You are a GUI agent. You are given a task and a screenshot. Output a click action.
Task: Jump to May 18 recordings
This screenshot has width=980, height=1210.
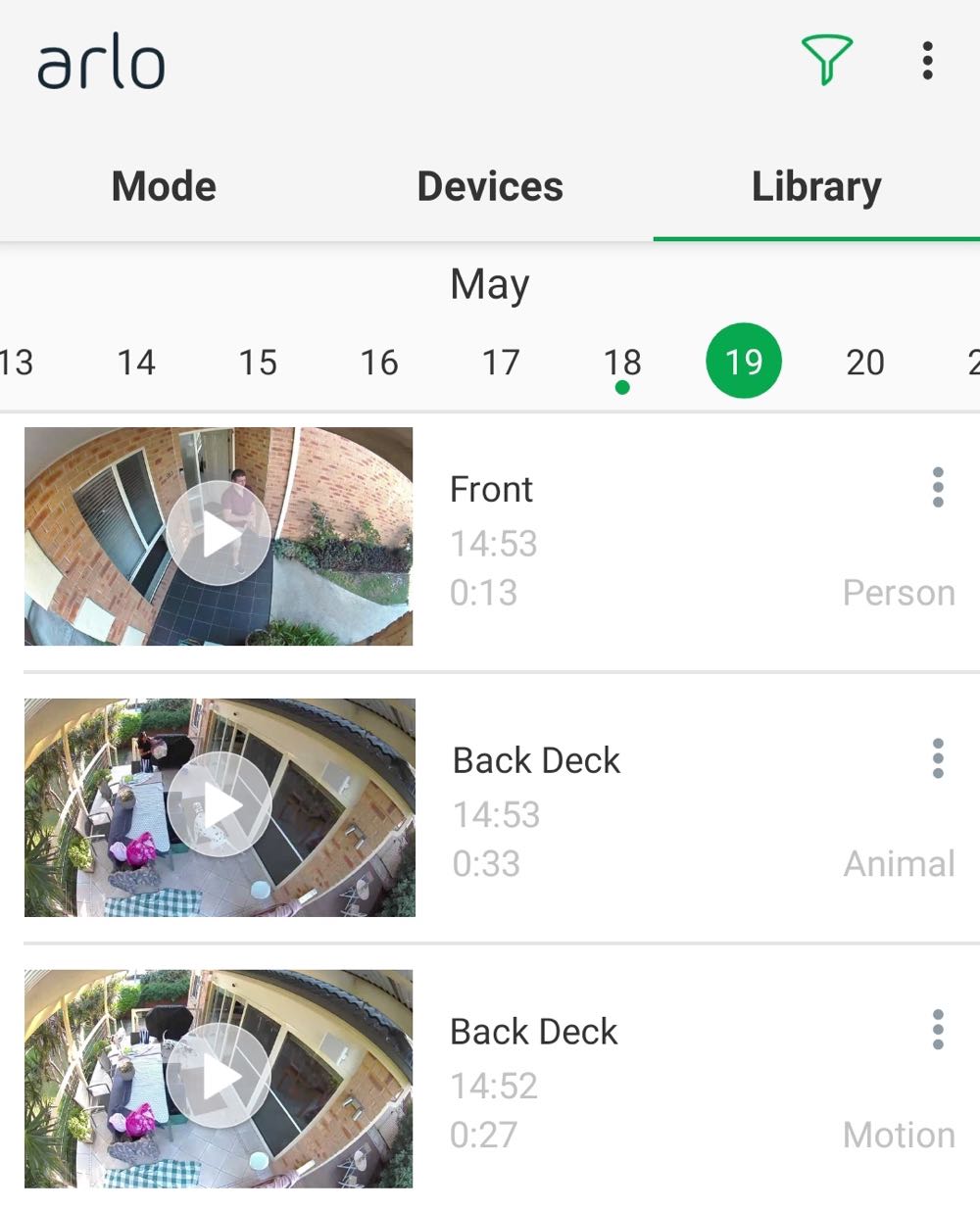tap(622, 363)
